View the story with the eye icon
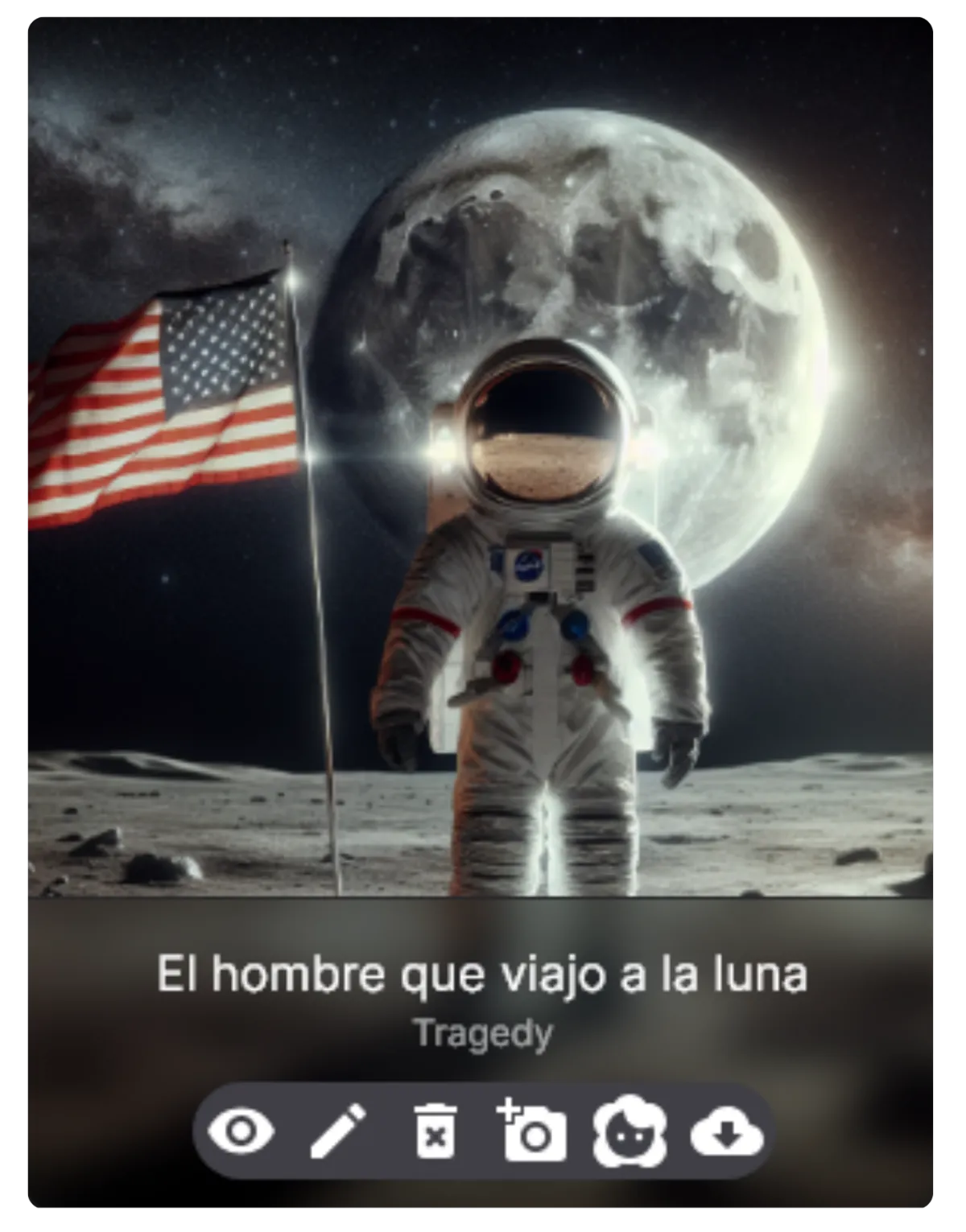966x1232 pixels. click(241, 1131)
